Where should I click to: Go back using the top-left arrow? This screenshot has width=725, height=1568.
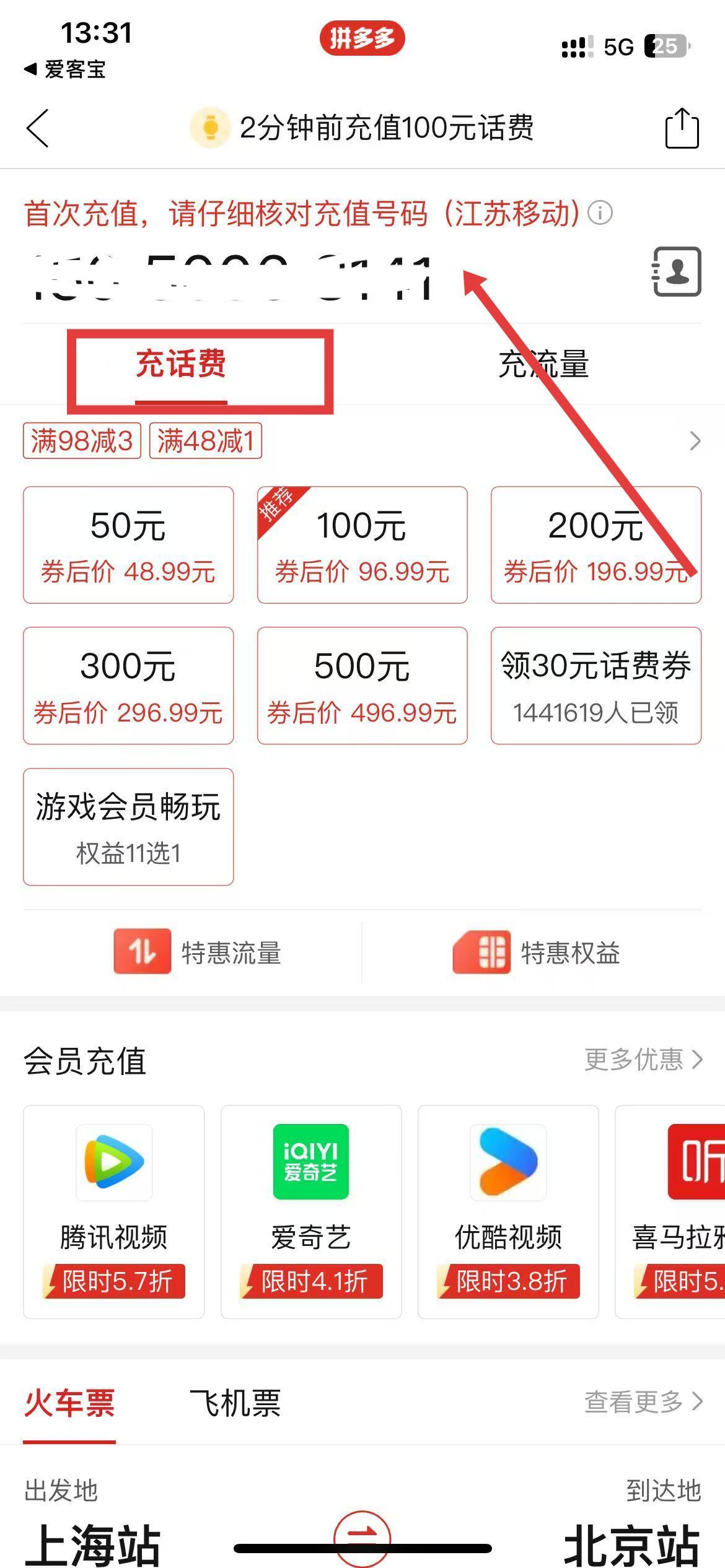coord(38,128)
